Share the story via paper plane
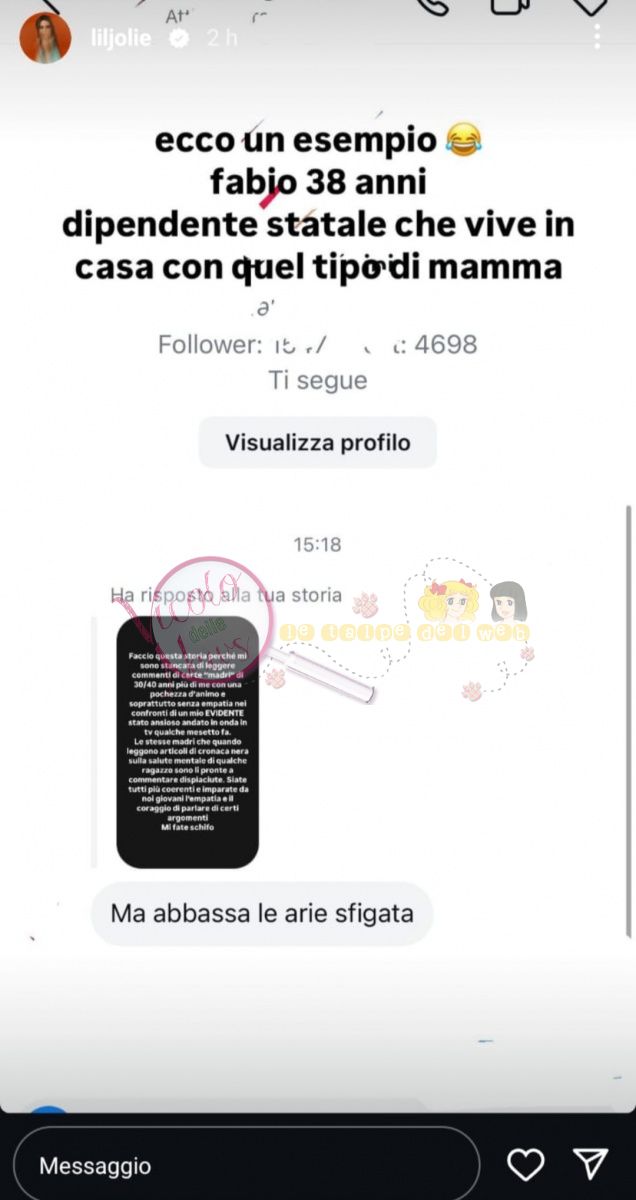This screenshot has height=1200, width=636. coord(591,1164)
